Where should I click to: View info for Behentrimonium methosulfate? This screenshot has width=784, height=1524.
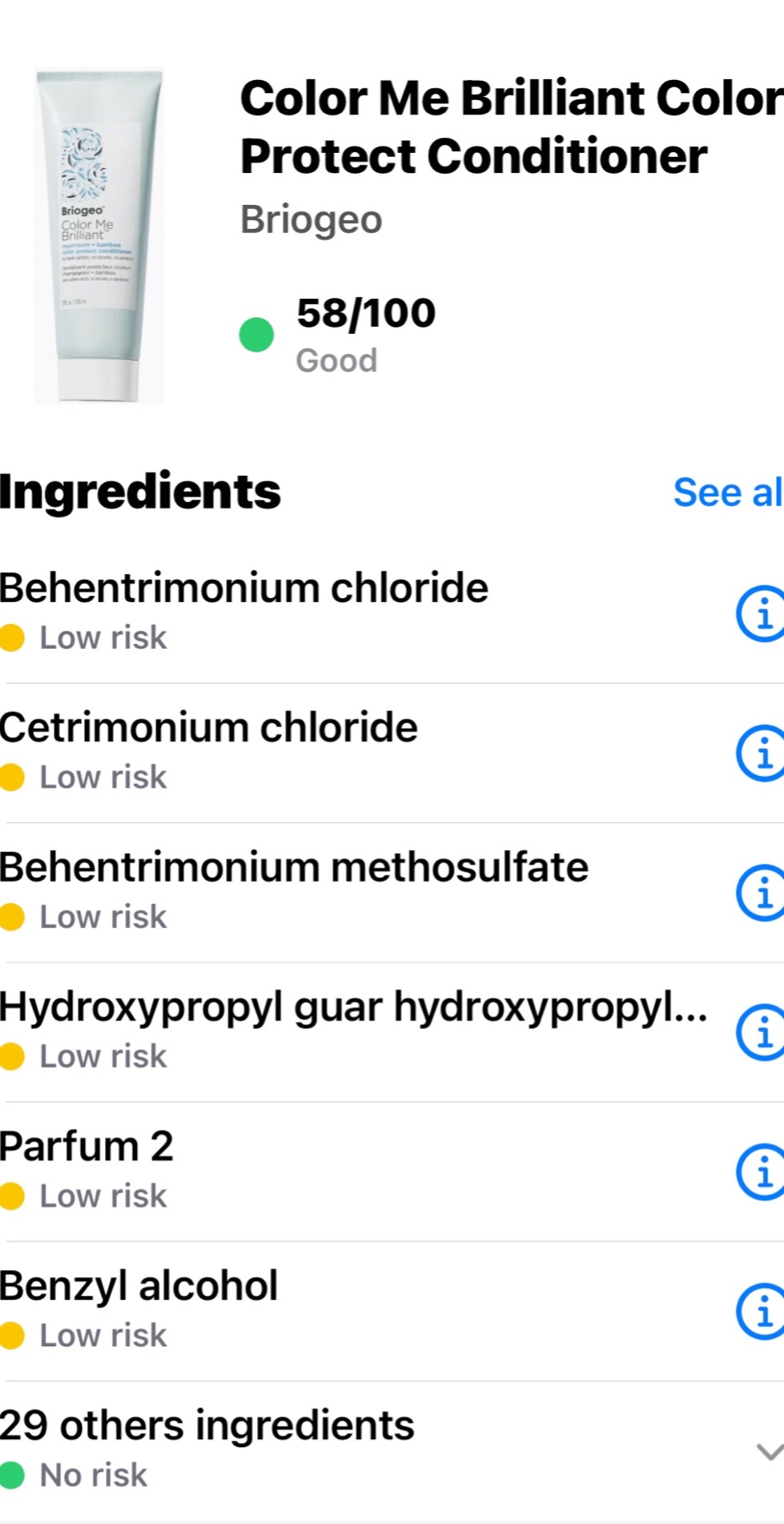pyautogui.click(x=760, y=893)
